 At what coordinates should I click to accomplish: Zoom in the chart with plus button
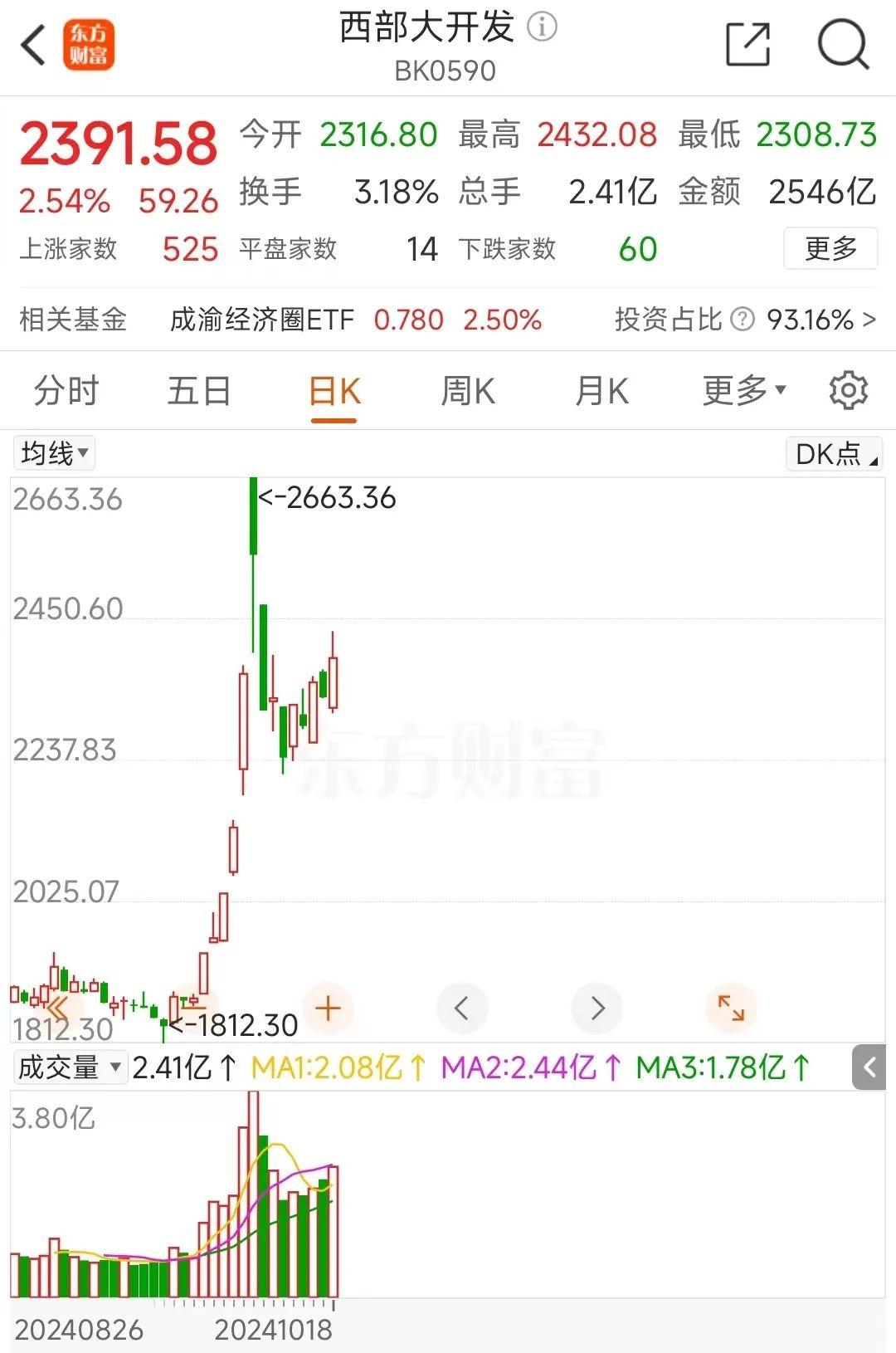click(329, 1009)
